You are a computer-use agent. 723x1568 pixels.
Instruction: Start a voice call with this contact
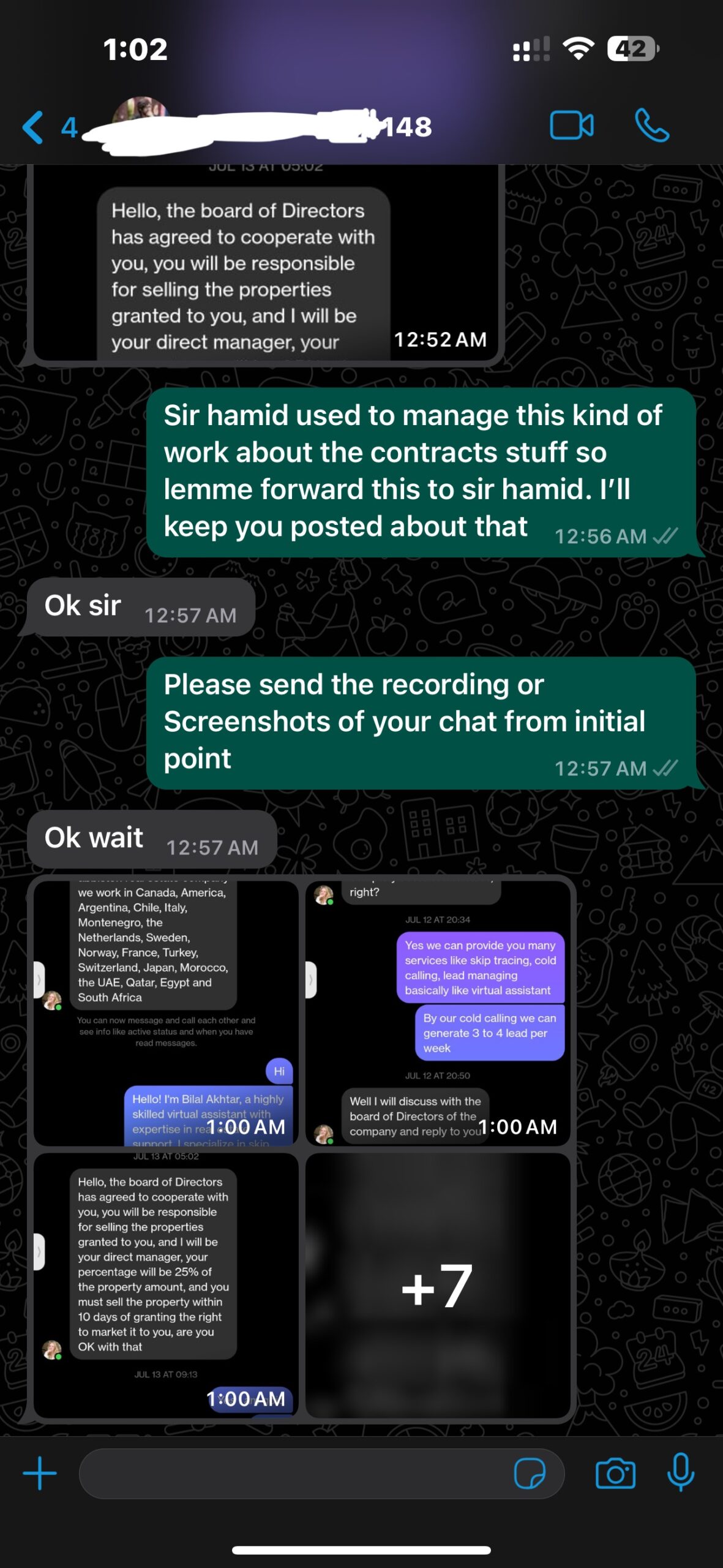652,126
